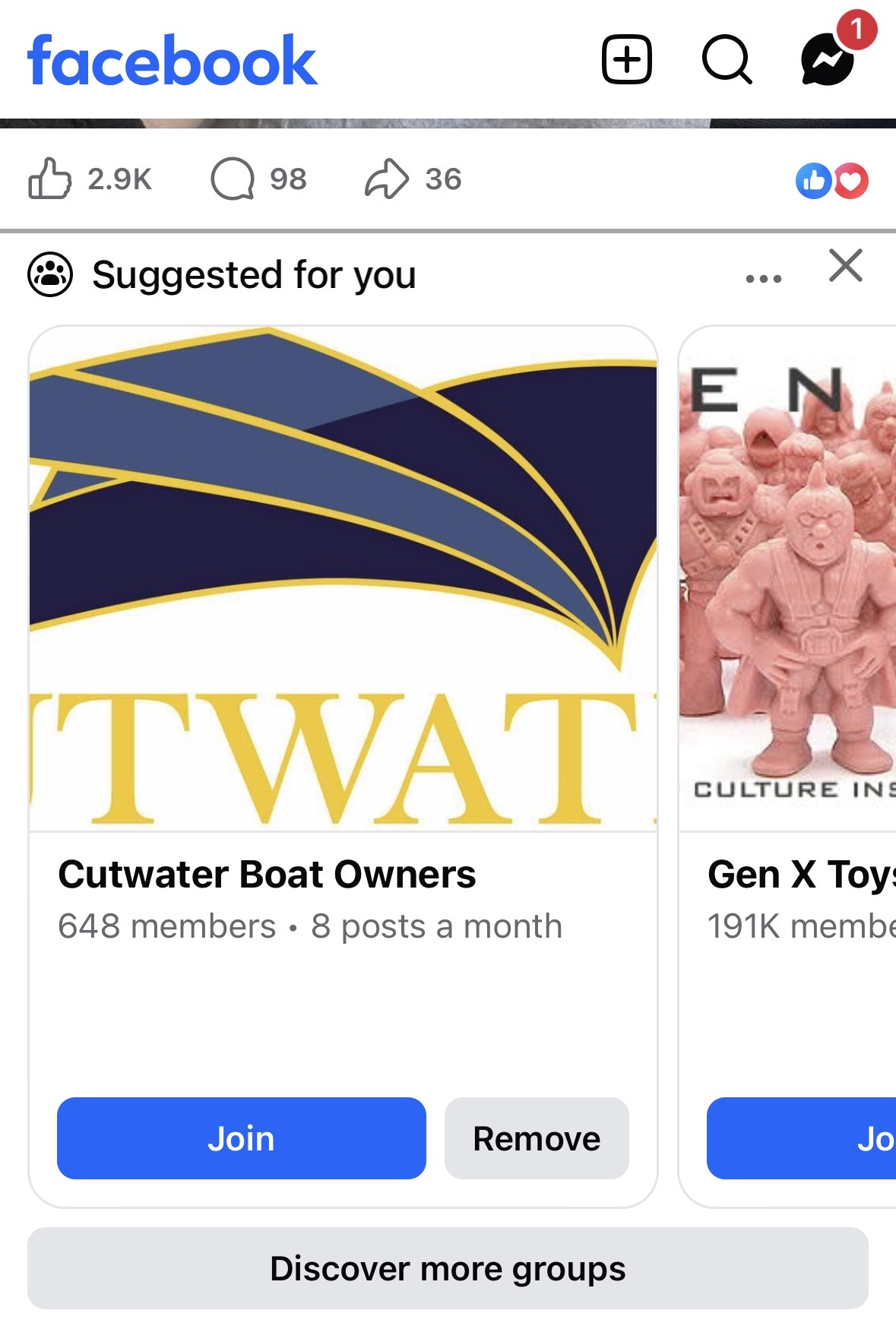Tap Discover more groups
This screenshot has width=896, height=1326.
tap(448, 1268)
